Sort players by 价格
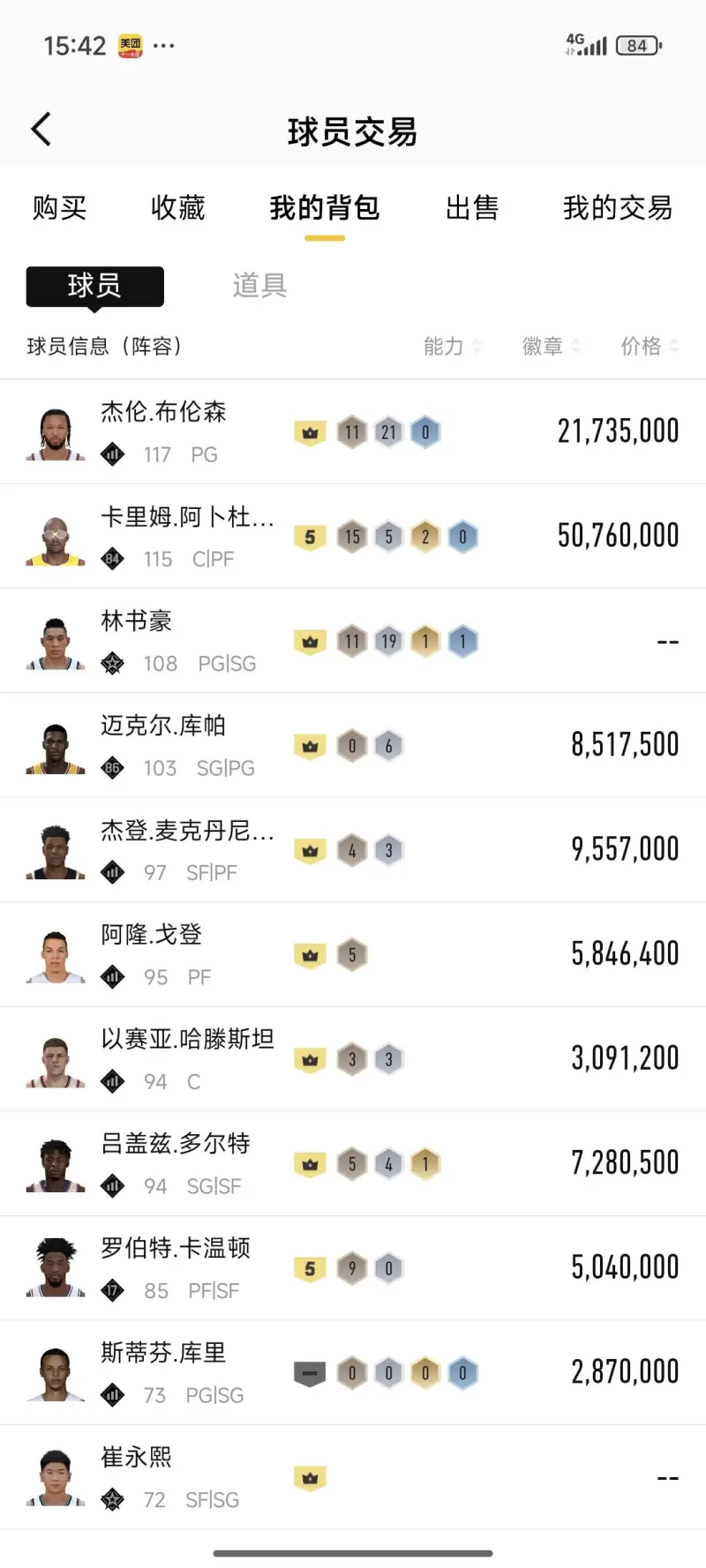This screenshot has width=706, height=1568. pos(650,347)
